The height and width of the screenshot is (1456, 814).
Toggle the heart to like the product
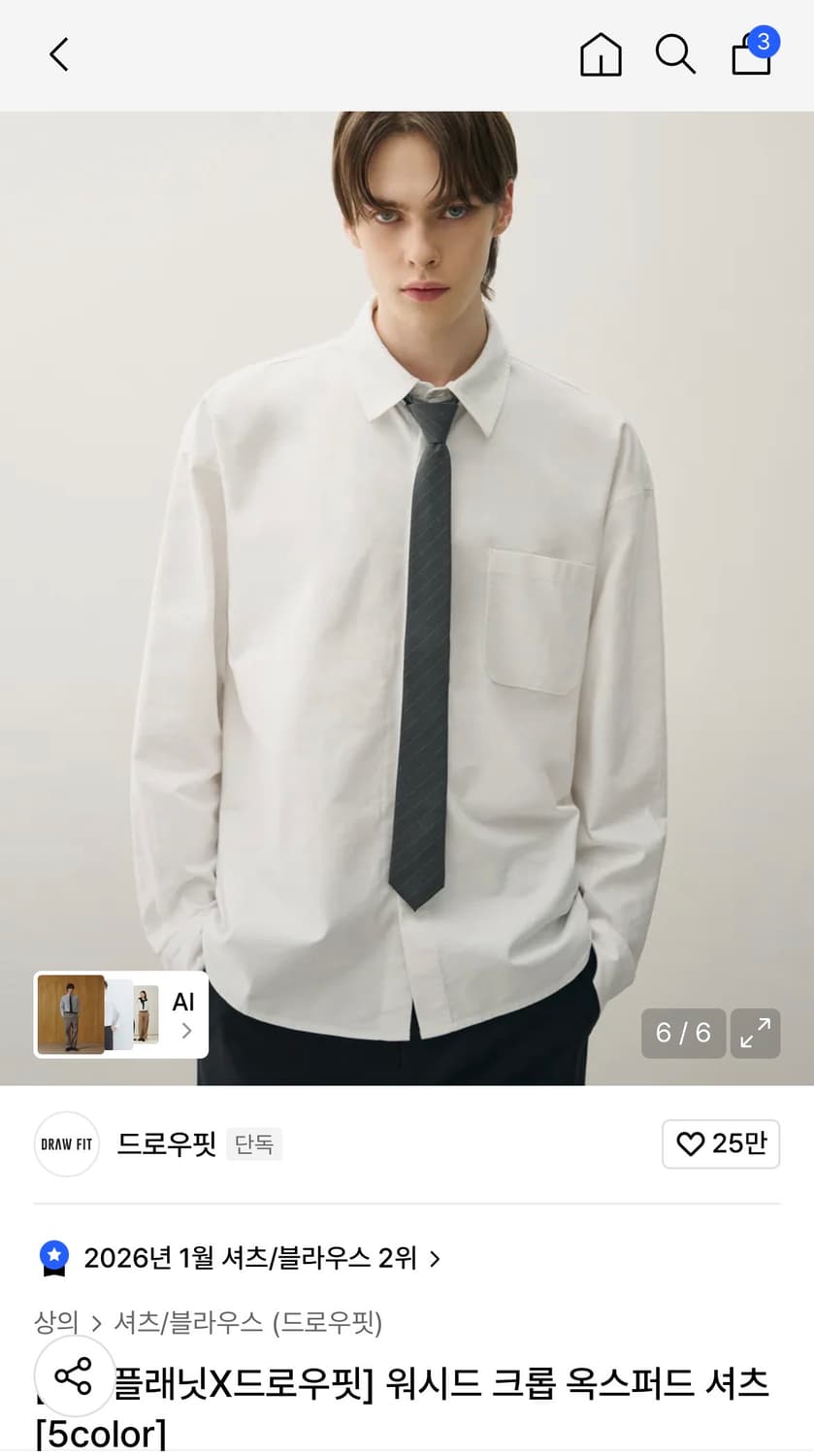coord(690,1144)
